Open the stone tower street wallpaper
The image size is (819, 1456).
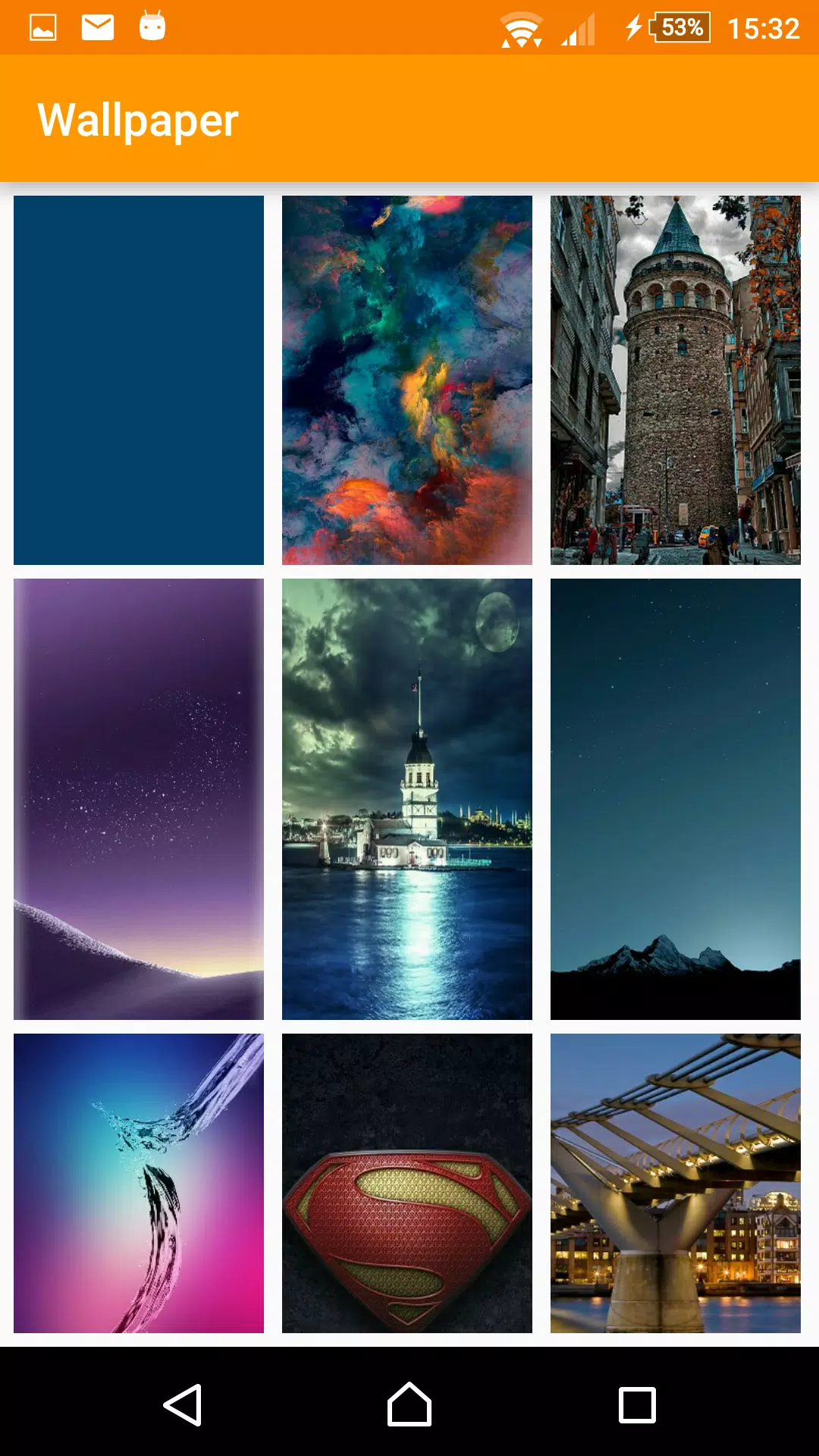pyautogui.click(x=676, y=380)
